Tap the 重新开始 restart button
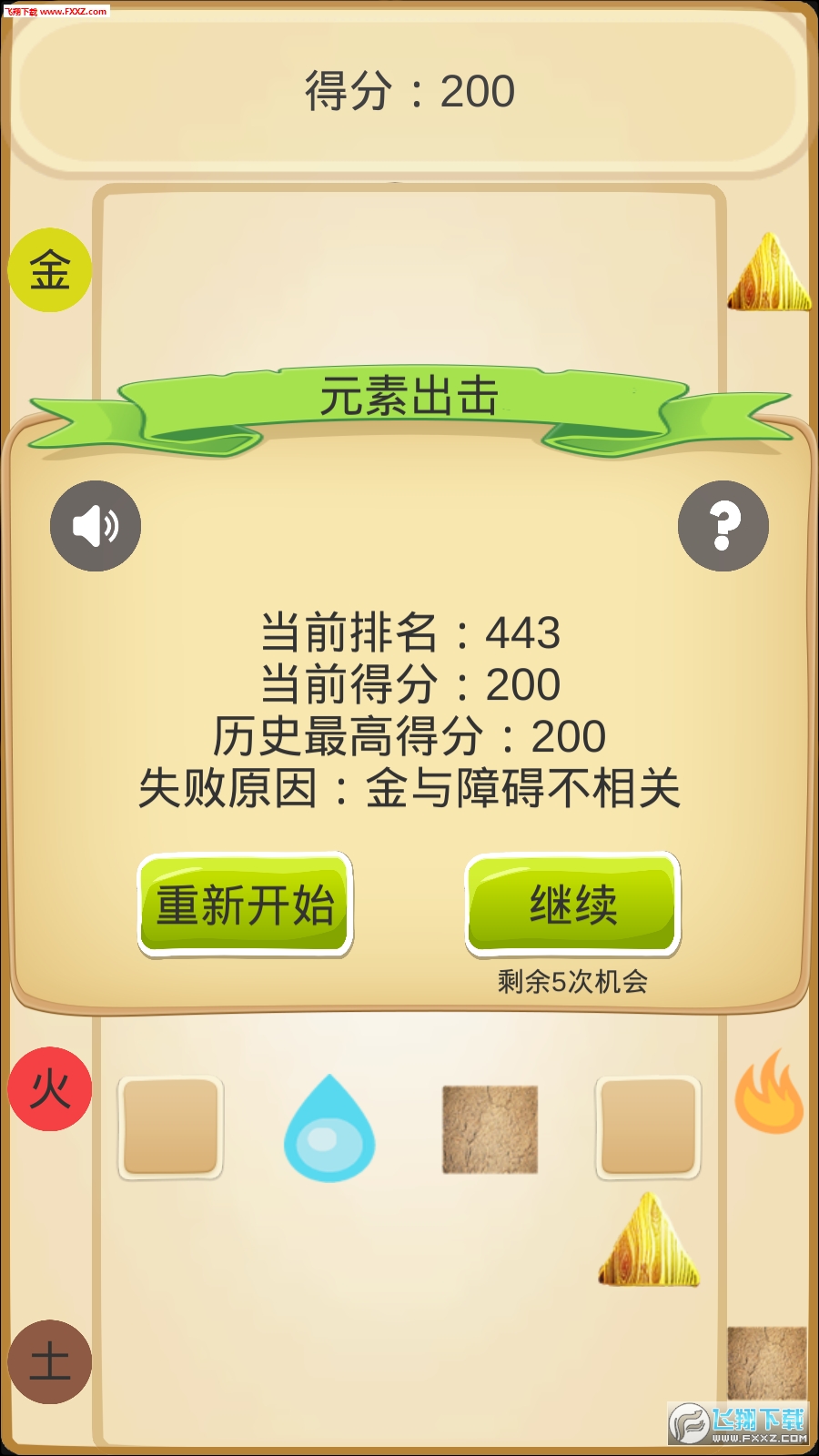 245,905
